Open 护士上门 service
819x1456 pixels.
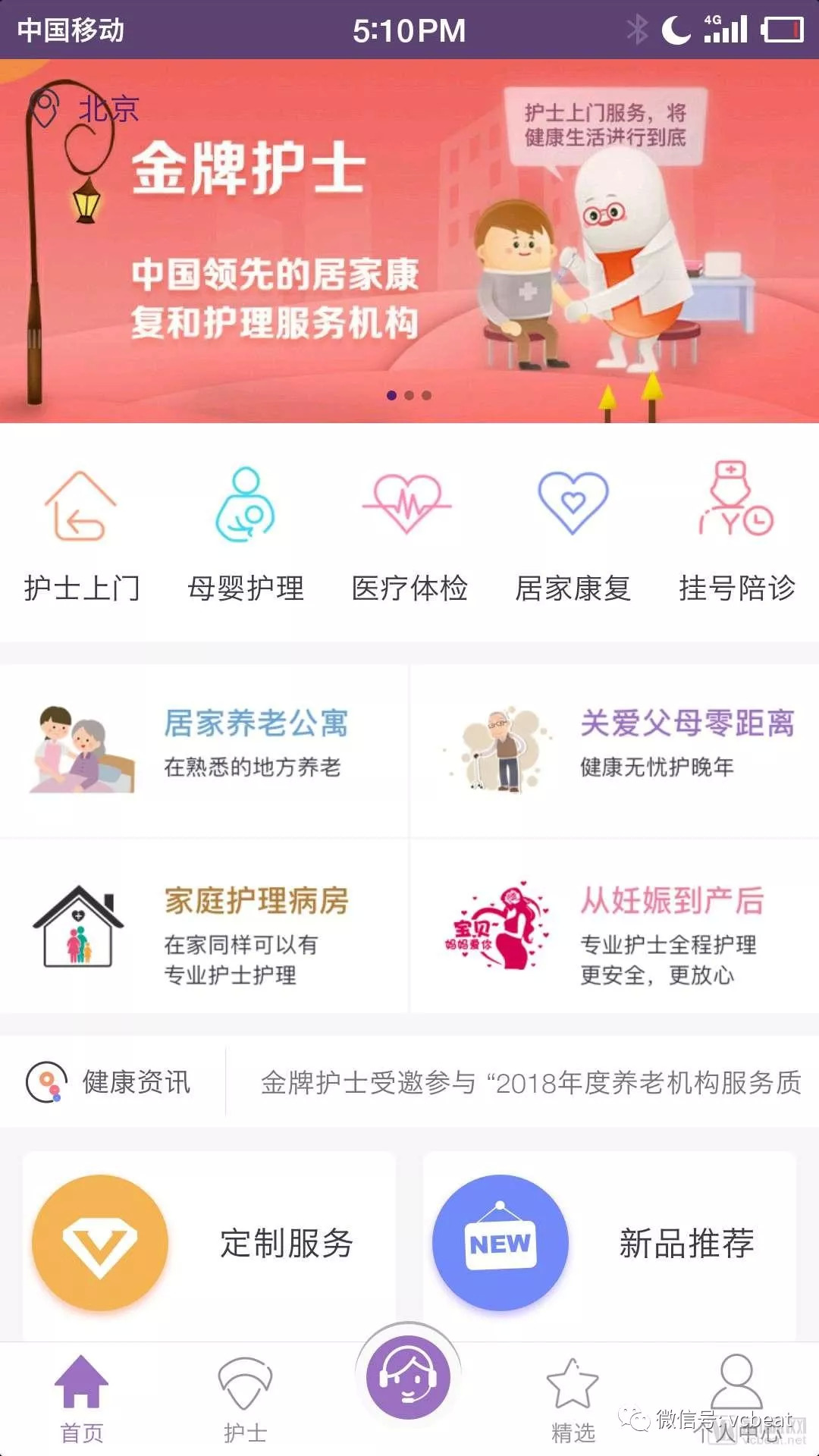(x=82, y=531)
